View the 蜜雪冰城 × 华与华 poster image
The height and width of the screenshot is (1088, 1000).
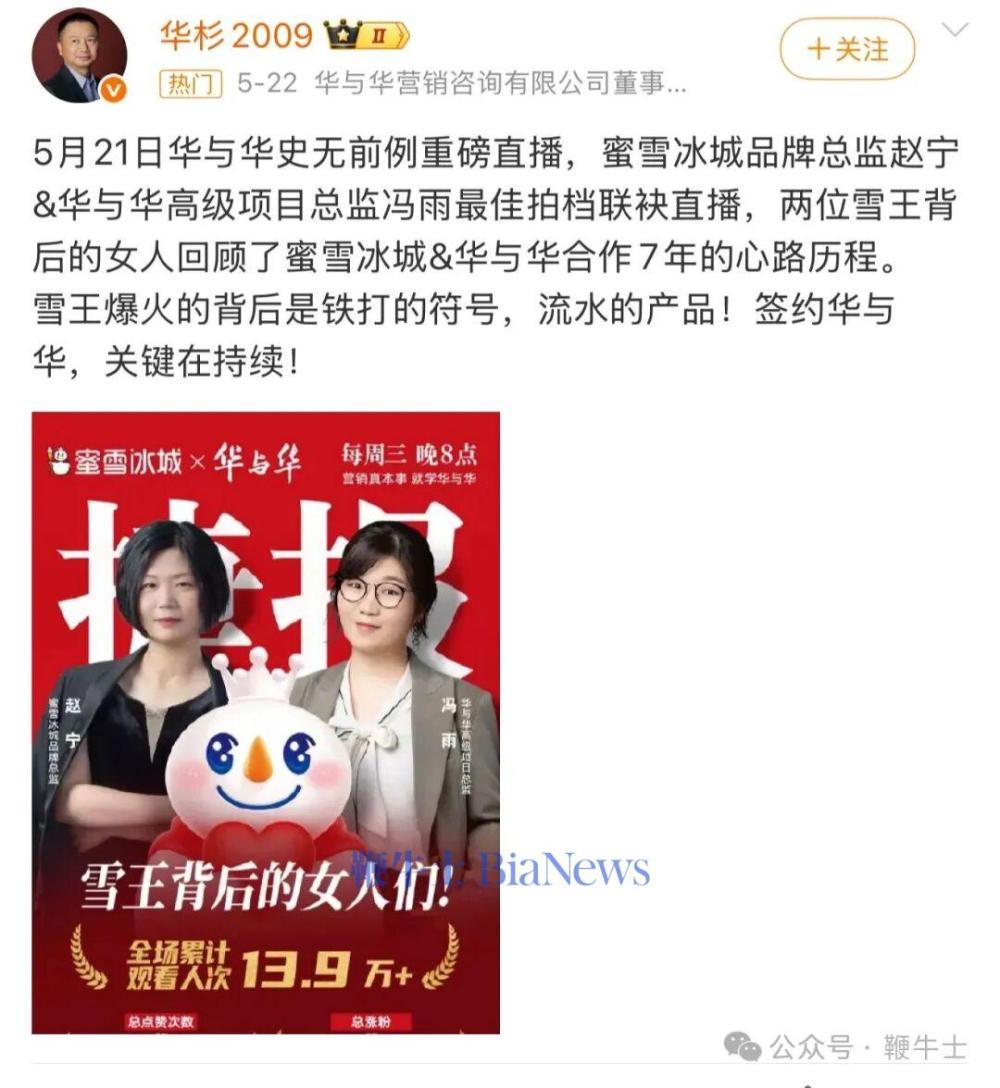[266, 722]
